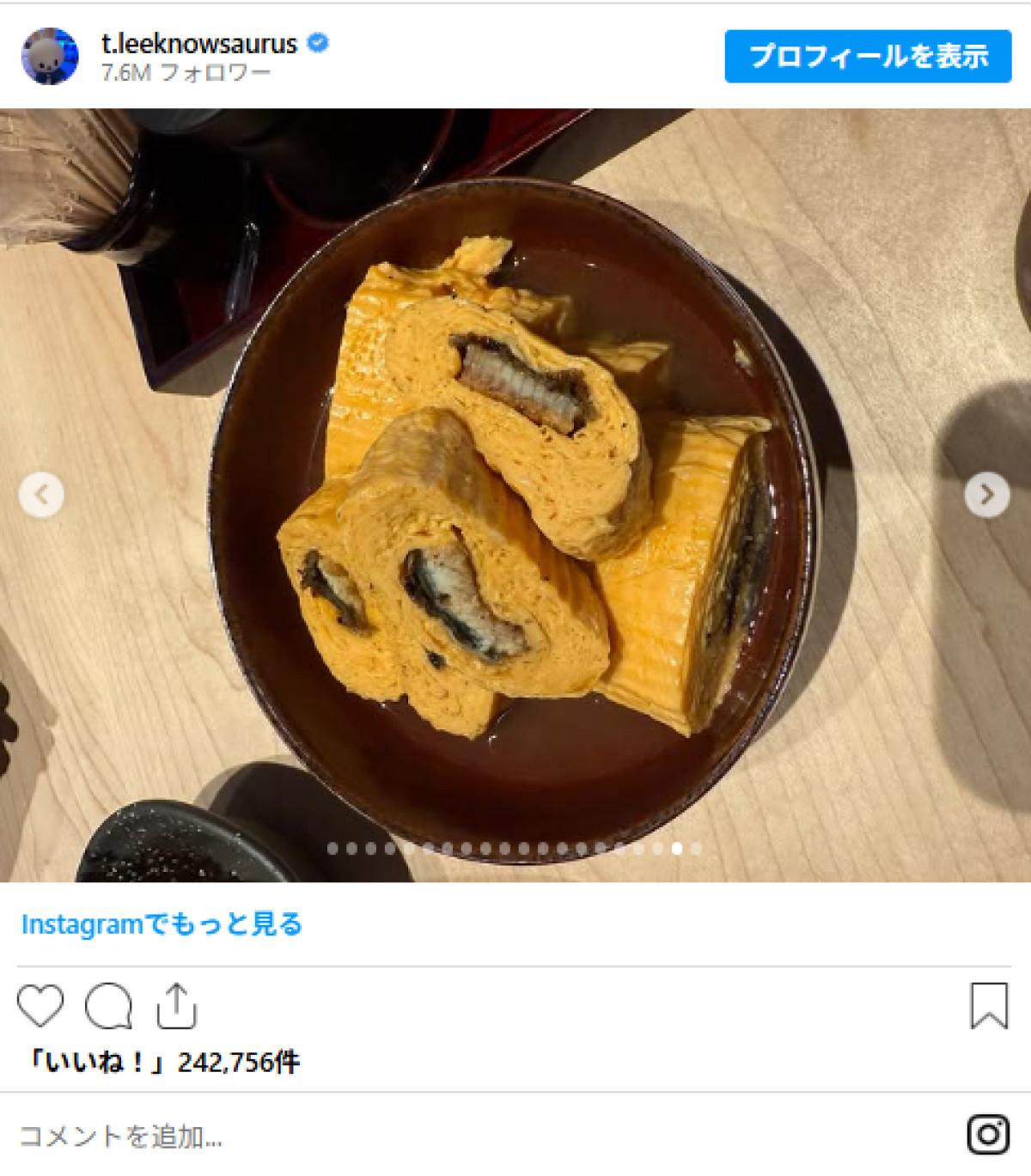
Task: Open the Instagram logo icon
Action: (987, 1134)
